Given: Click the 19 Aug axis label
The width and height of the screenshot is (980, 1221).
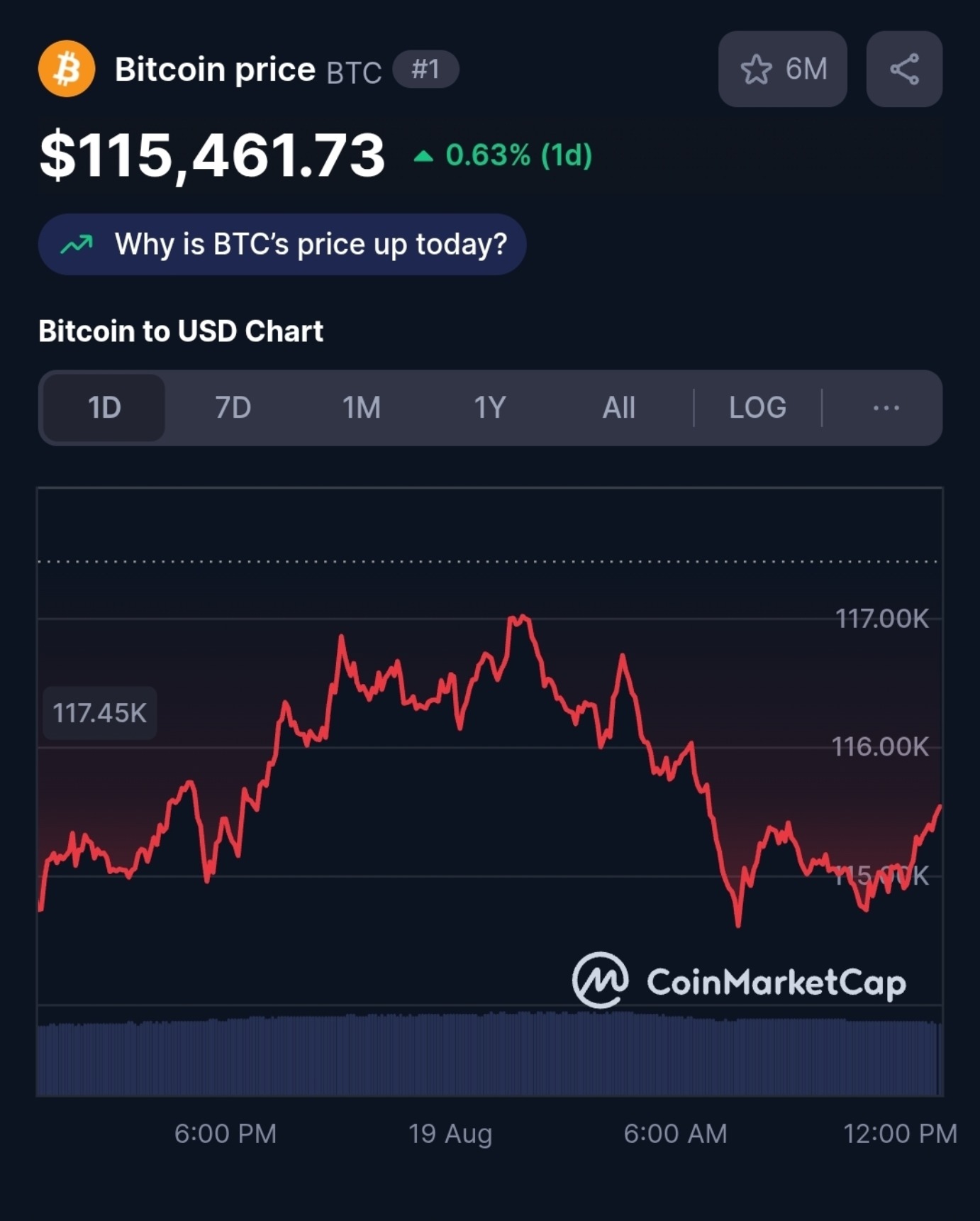Looking at the screenshot, I should [451, 1134].
